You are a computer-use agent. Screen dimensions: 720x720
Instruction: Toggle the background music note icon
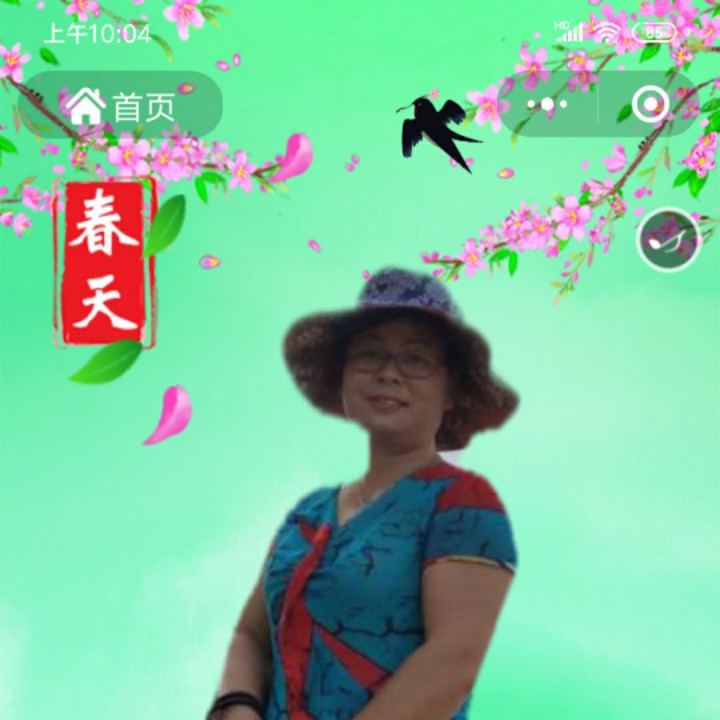tap(668, 240)
